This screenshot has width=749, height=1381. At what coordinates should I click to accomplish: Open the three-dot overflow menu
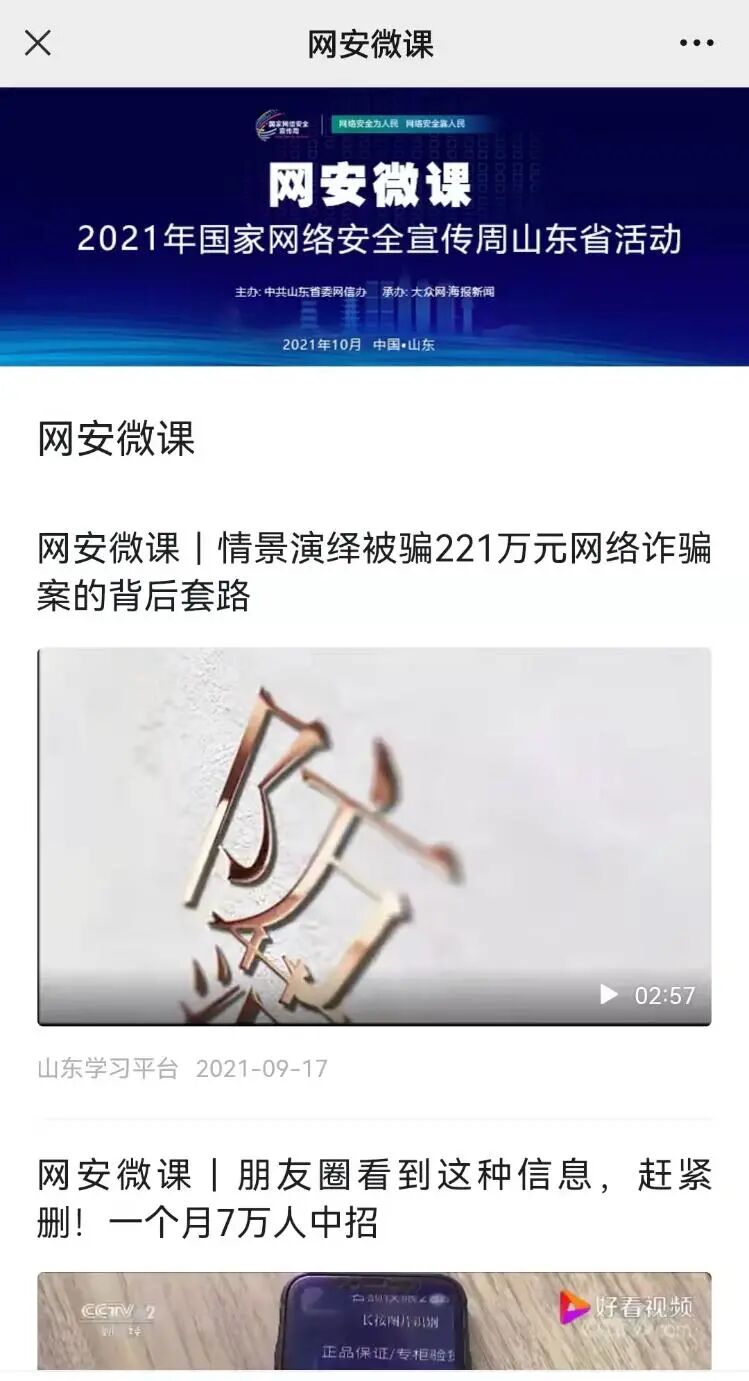point(697,43)
